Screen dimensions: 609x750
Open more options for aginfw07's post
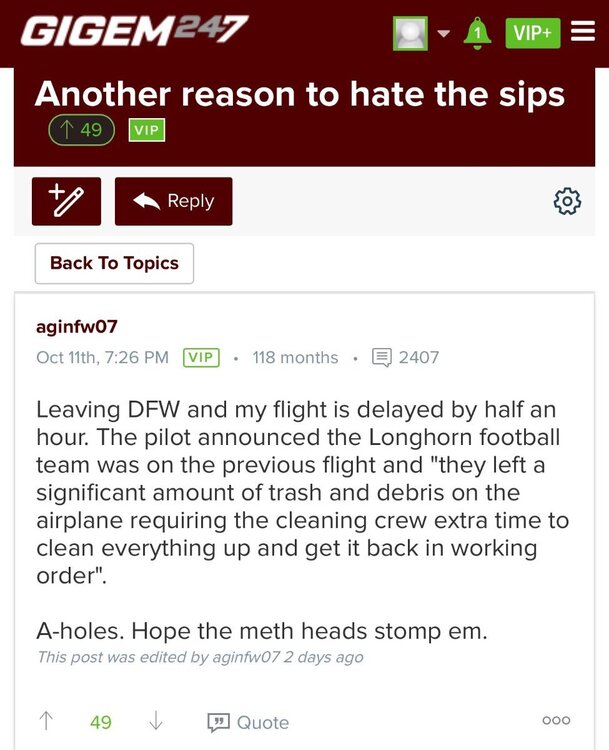(x=556, y=721)
